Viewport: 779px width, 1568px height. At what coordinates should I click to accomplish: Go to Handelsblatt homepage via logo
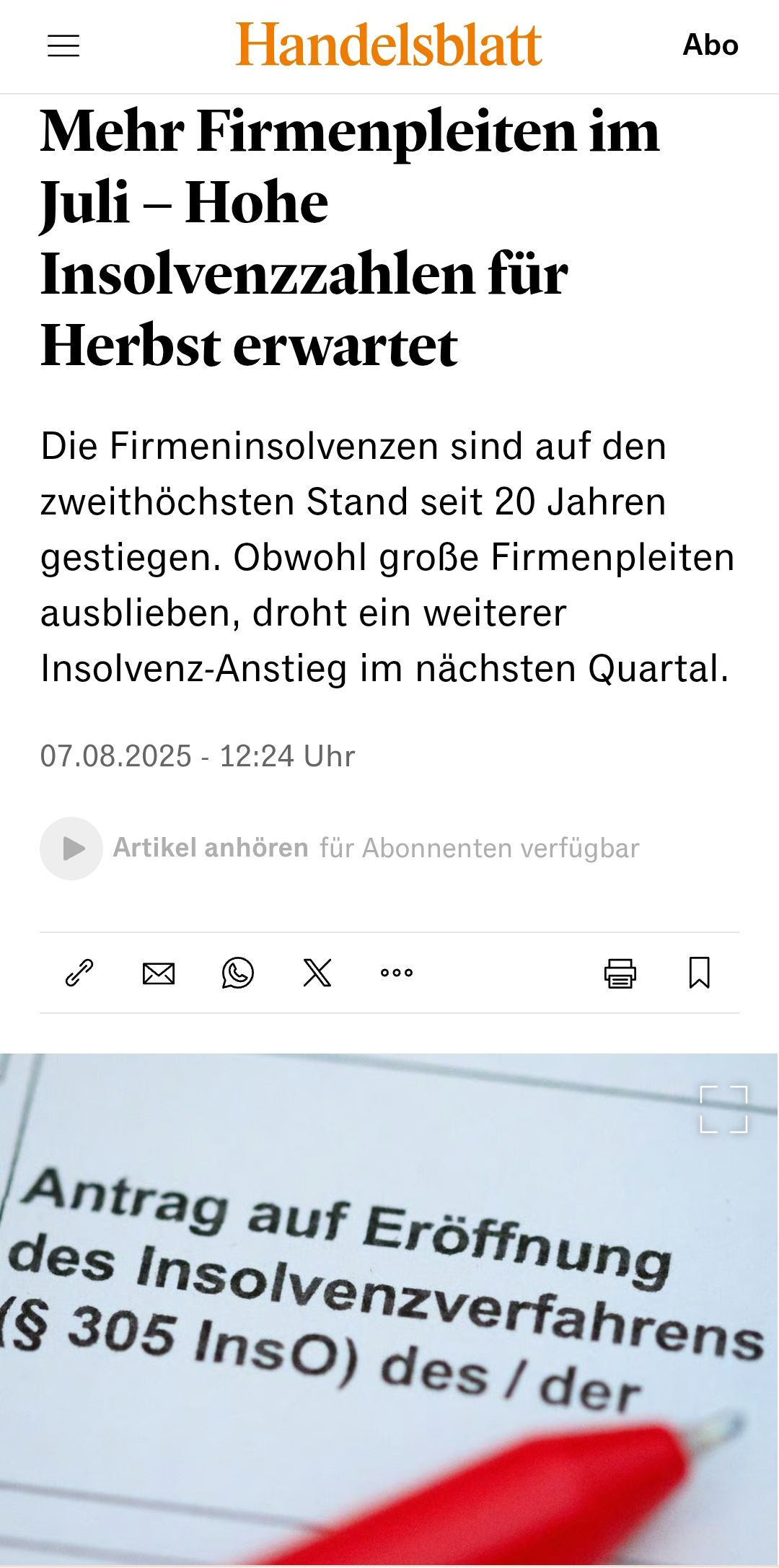(x=389, y=45)
